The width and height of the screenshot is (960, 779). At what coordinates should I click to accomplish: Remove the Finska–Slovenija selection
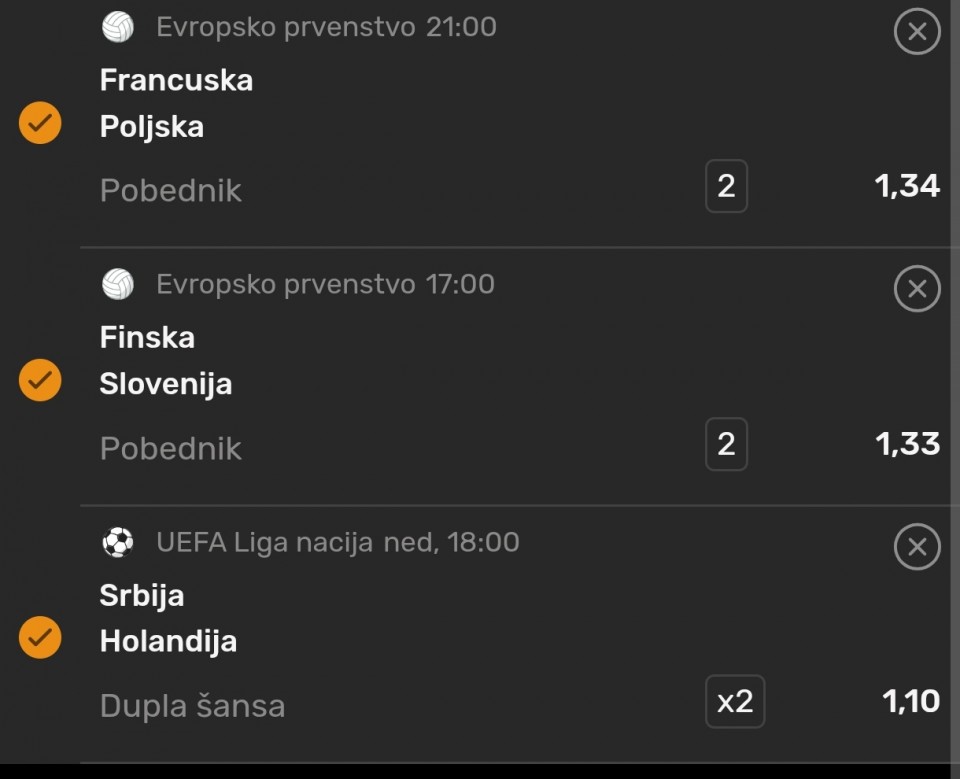(917, 288)
